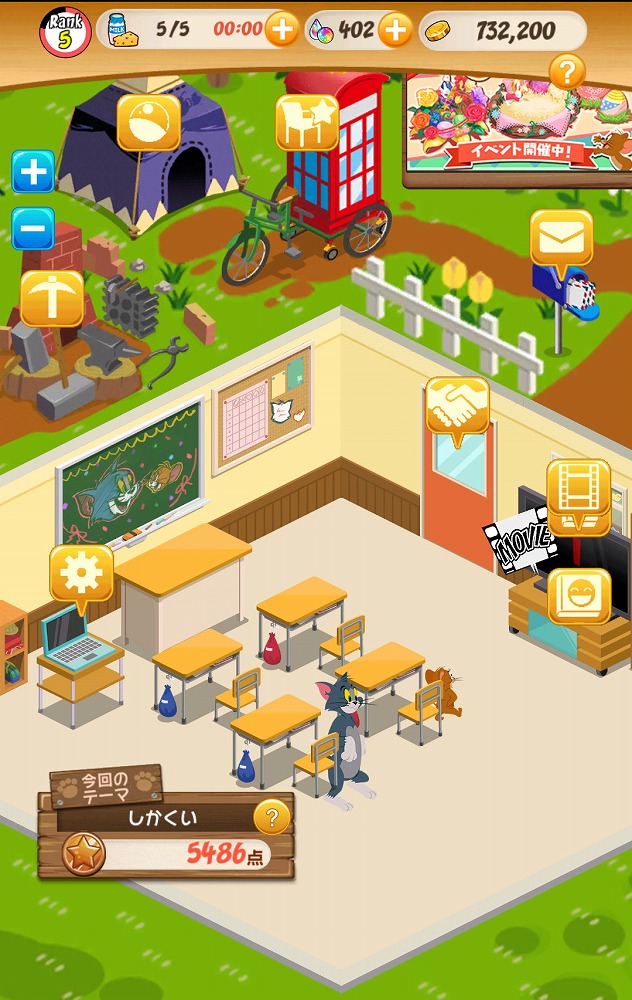Open the smiley album icon on the TV stand
Image resolution: width=632 pixels, height=1000 pixels.
click(x=578, y=596)
